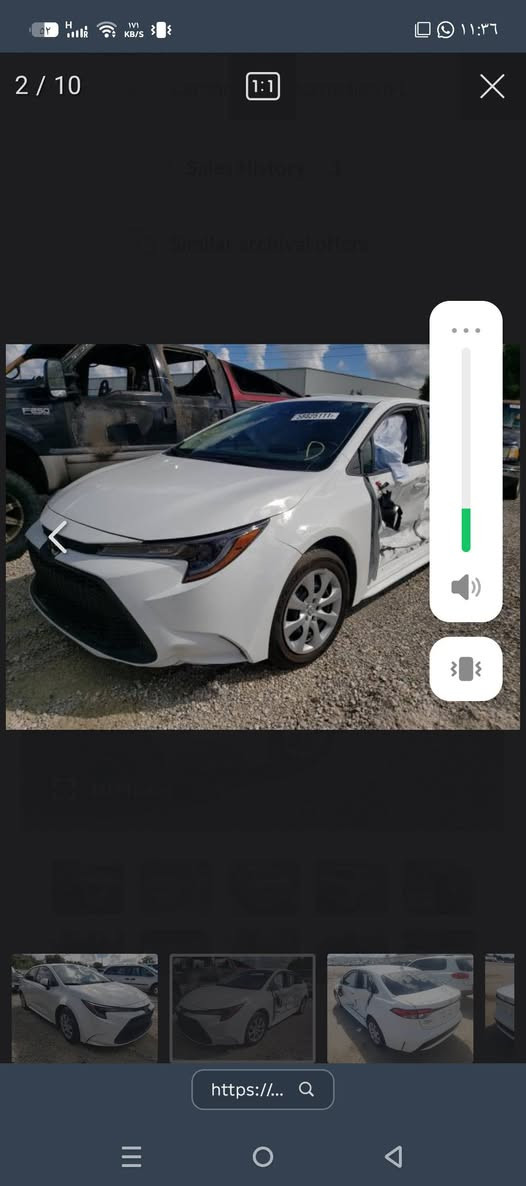526x1186 pixels.
Task: Tap the volume level slider
Action: click(x=465, y=449)
